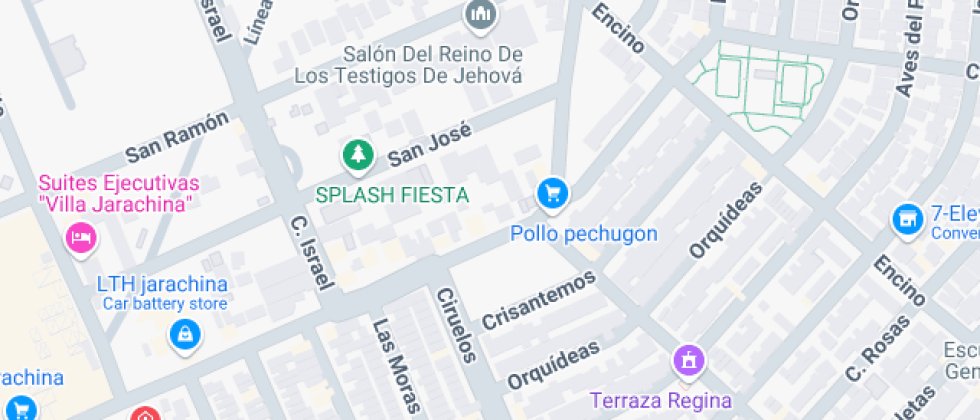Open the Terraza Regina place marker
The height and width of the screenshot is (420, 980).
(688, 360)
